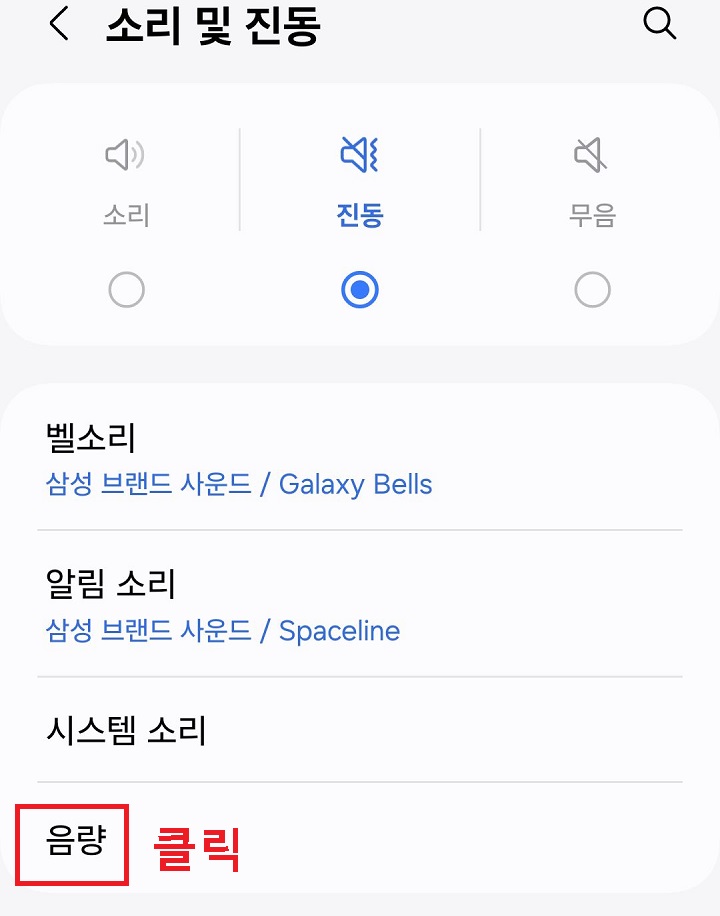Select the radio button under 무음
720x916 pixels.
593,289
